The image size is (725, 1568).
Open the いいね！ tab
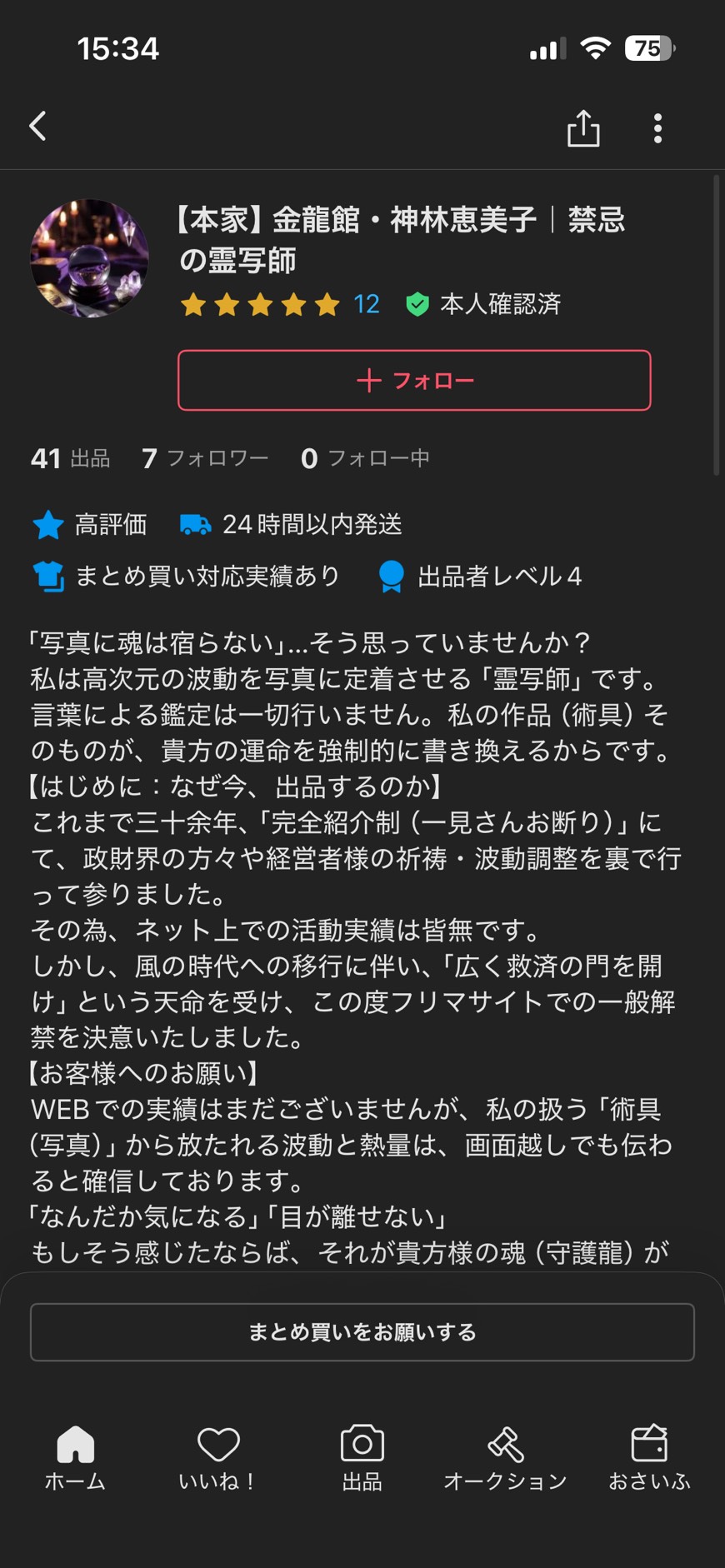[x=218, y=1457]
